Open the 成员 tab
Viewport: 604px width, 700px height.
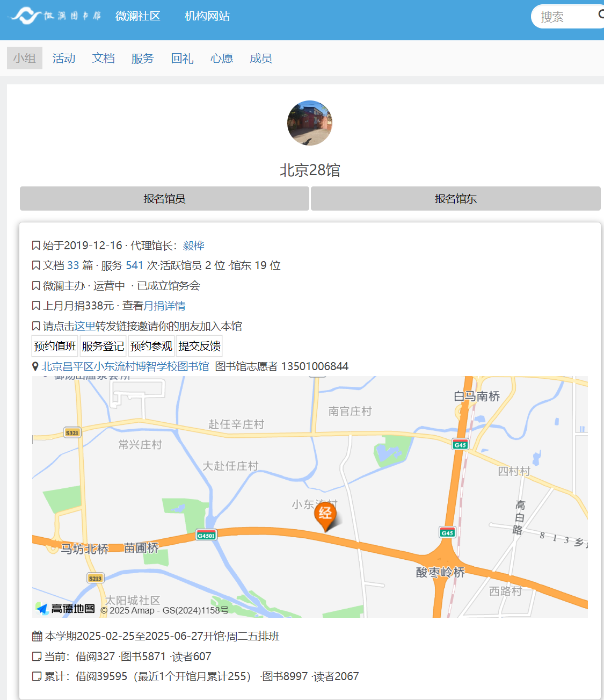pyautogui.click(x=260, y=58)
